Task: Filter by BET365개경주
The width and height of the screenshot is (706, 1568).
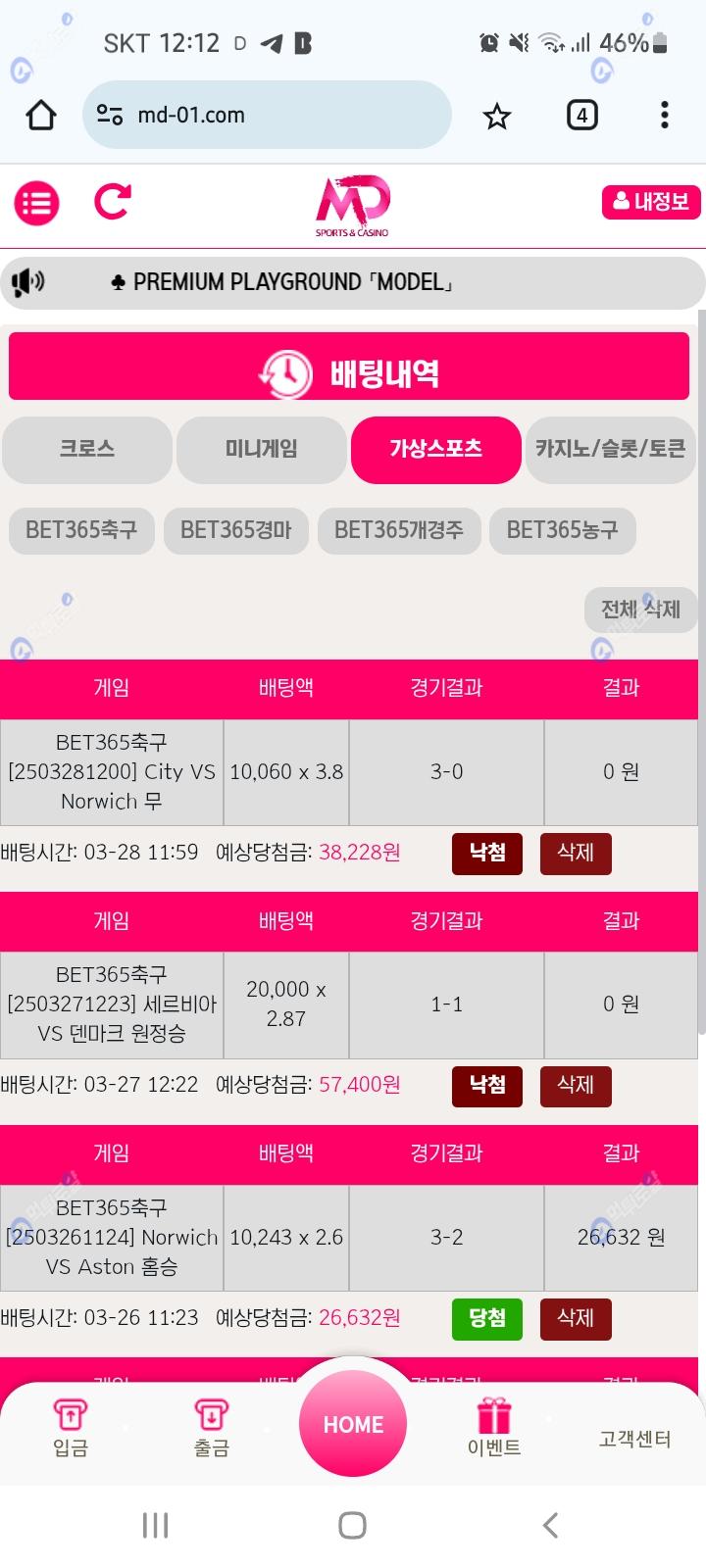Action: (x=399, y=531)
